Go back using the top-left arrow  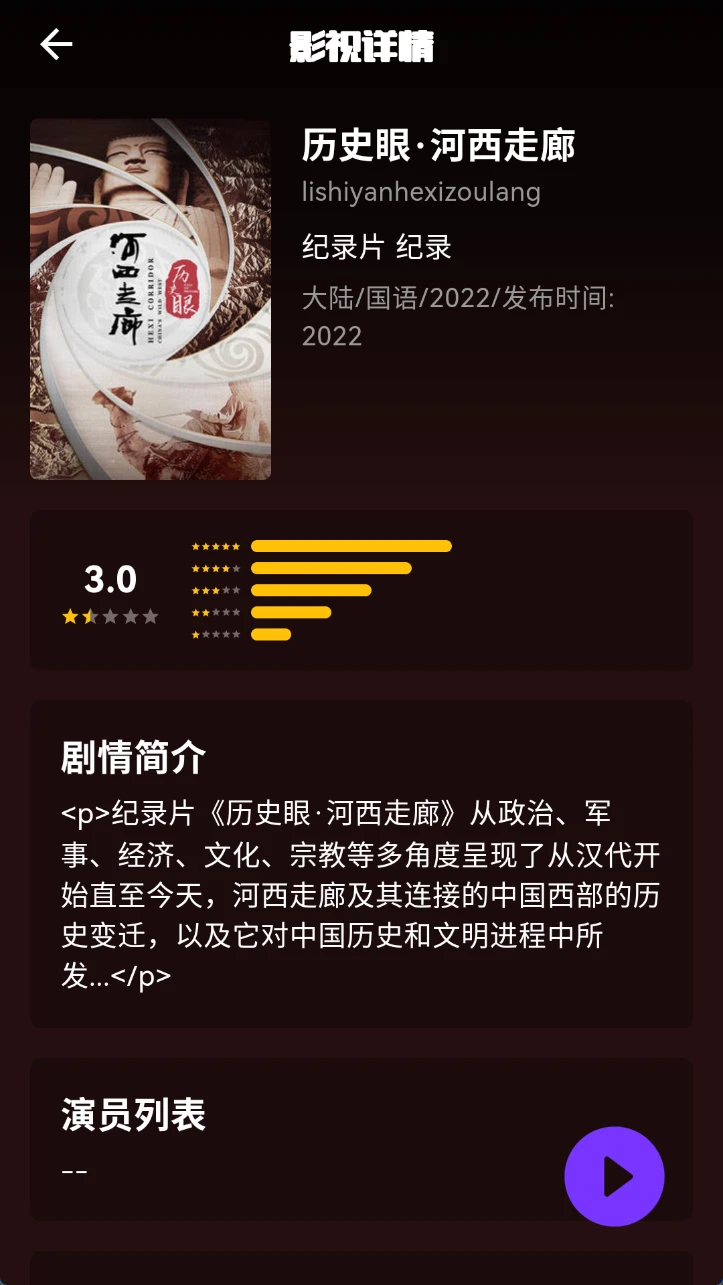(x=56, y=45)
